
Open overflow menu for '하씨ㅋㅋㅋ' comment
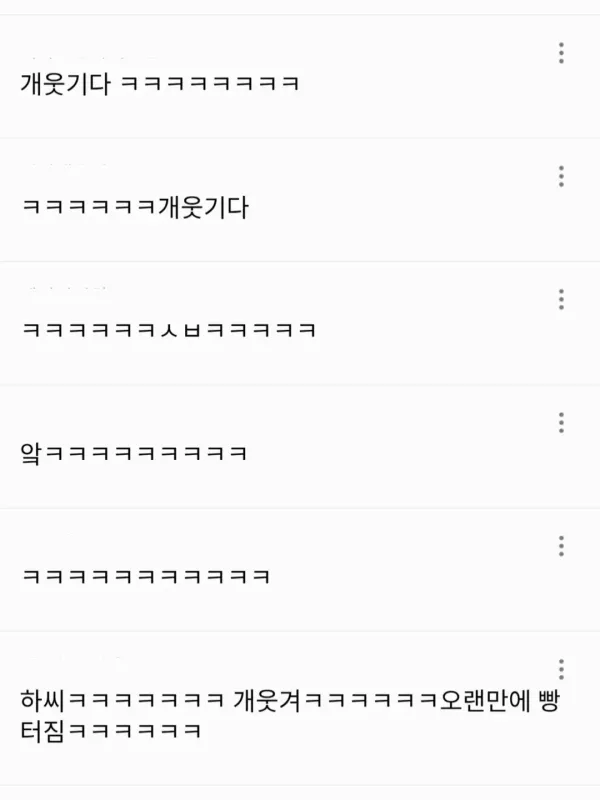click(561, 669)
